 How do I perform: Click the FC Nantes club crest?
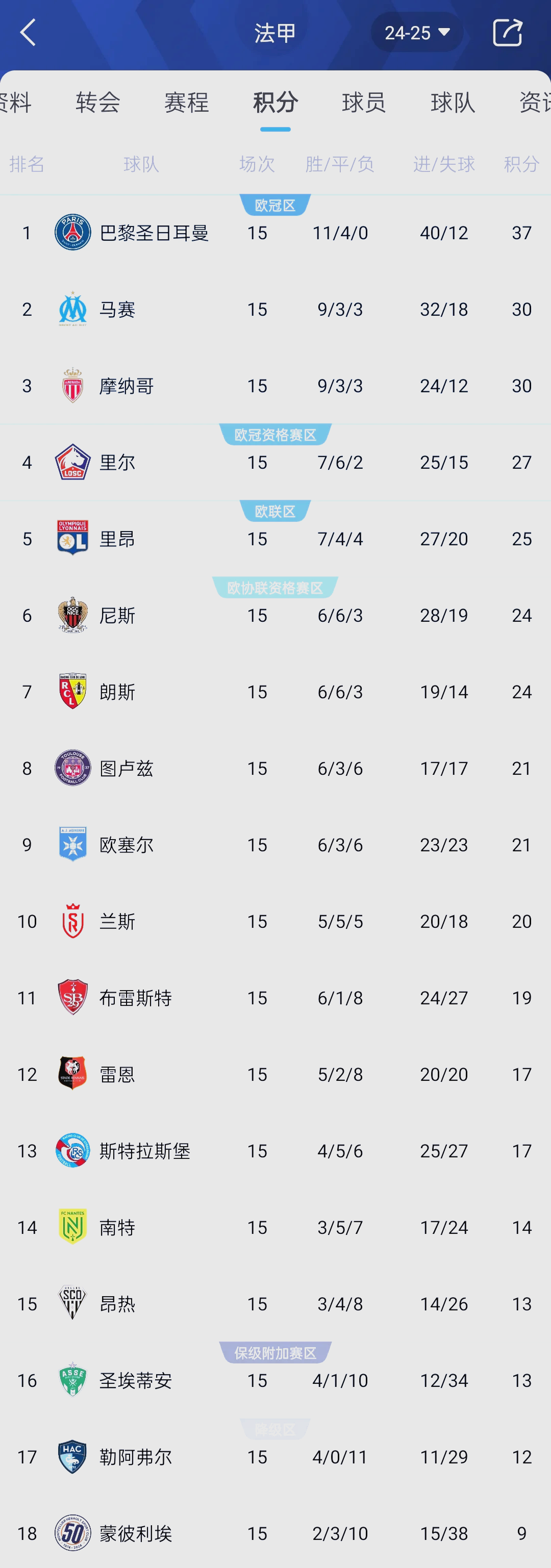[72, 1227]
